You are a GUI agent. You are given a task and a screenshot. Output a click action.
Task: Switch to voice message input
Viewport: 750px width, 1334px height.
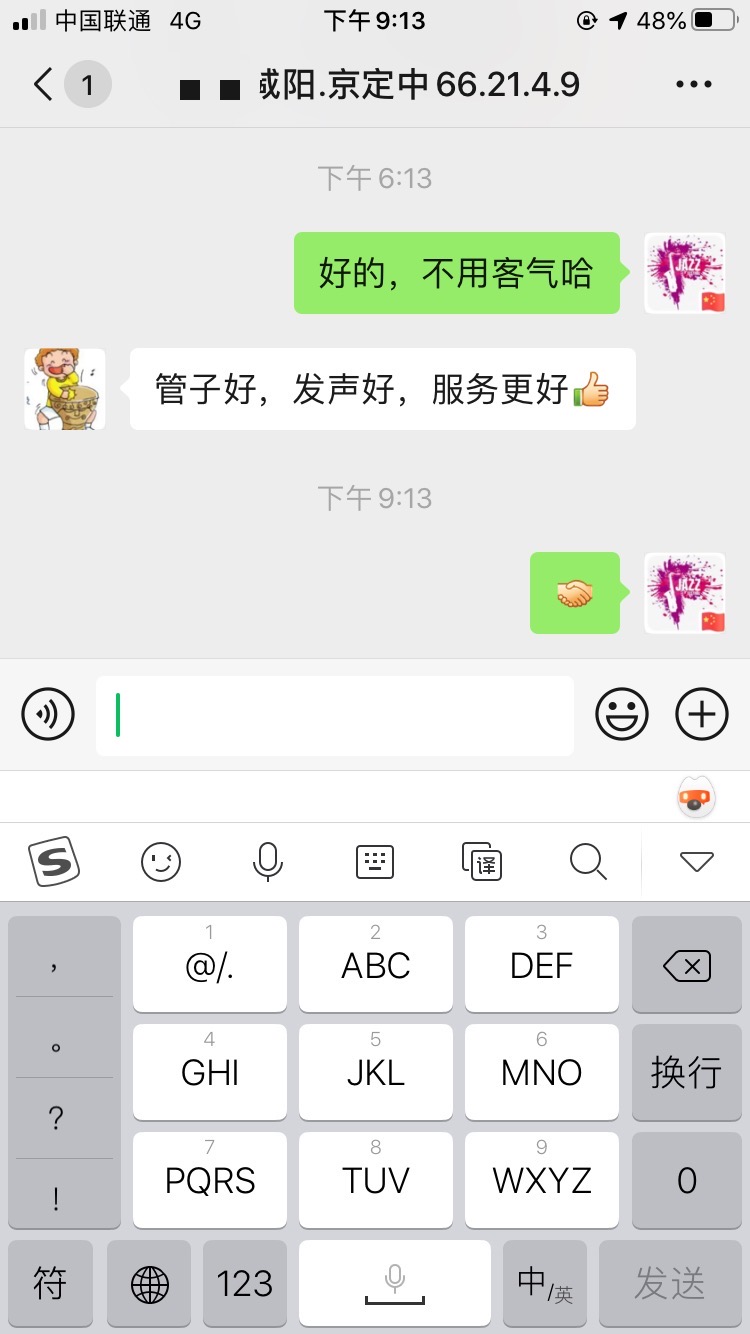point(48,715)
